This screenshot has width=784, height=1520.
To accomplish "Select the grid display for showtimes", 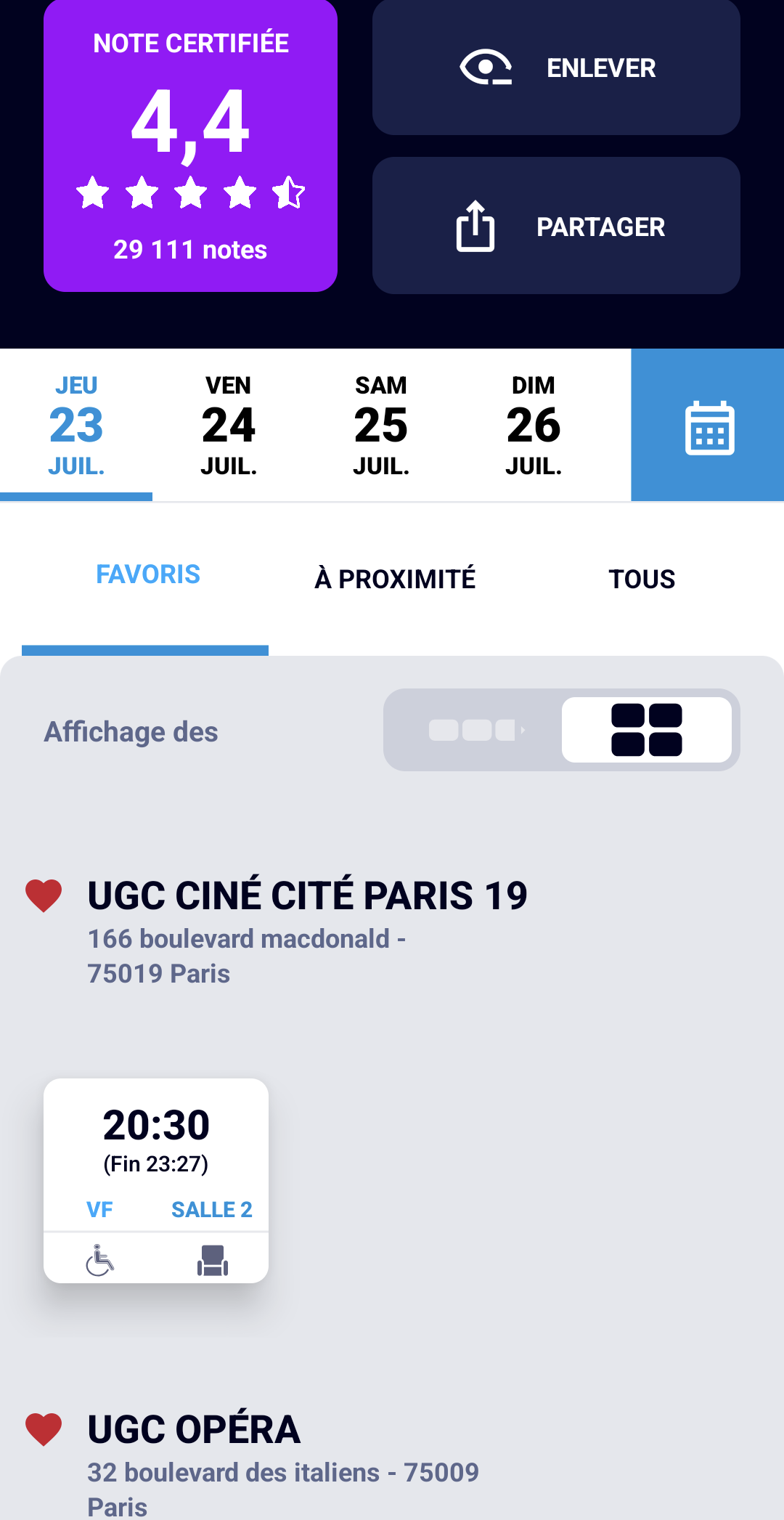I will pyautogui.click(x=647, y=730).
